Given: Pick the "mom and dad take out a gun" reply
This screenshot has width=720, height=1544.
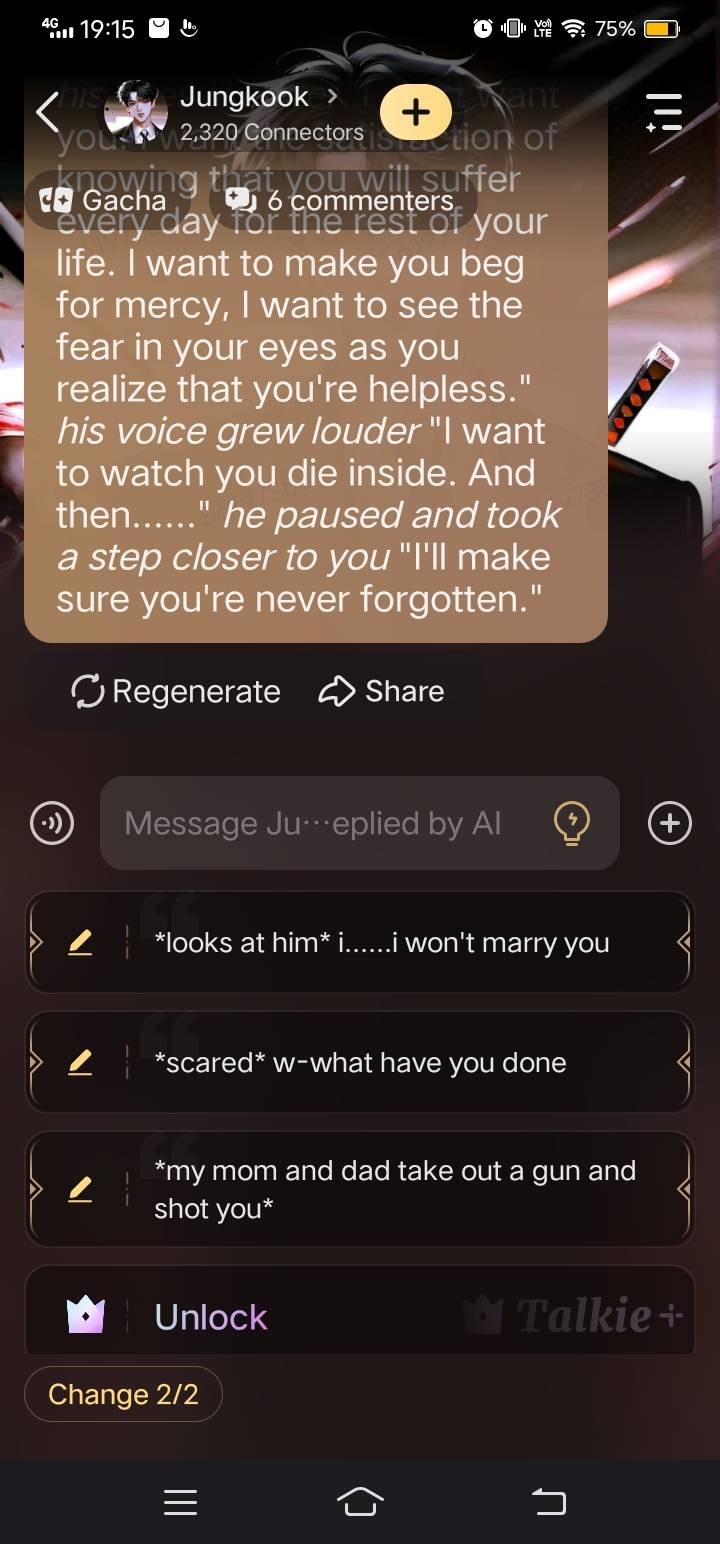Looking at the screenshot, I should pyautogui.click(x=395, y=1190).
